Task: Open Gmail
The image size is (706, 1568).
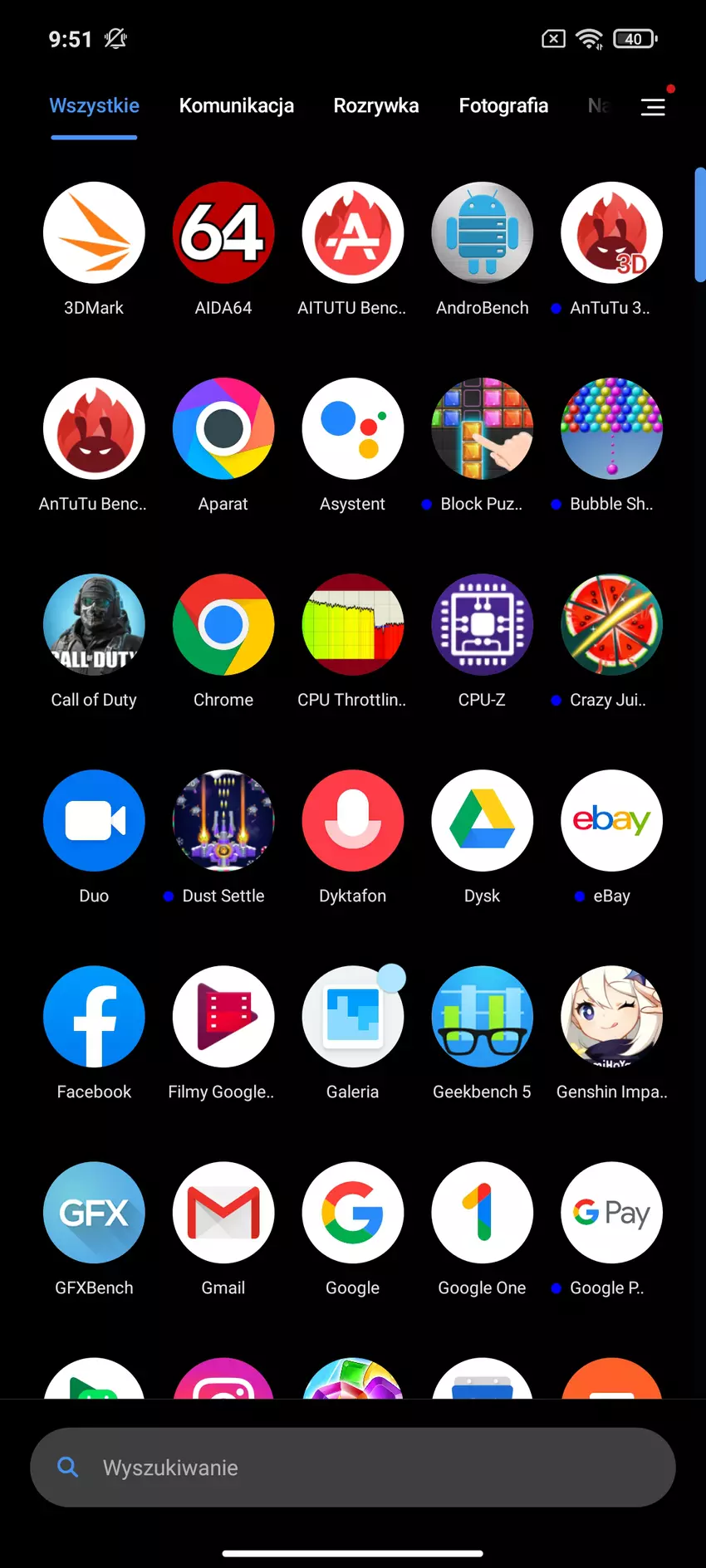Action: 223,1213
